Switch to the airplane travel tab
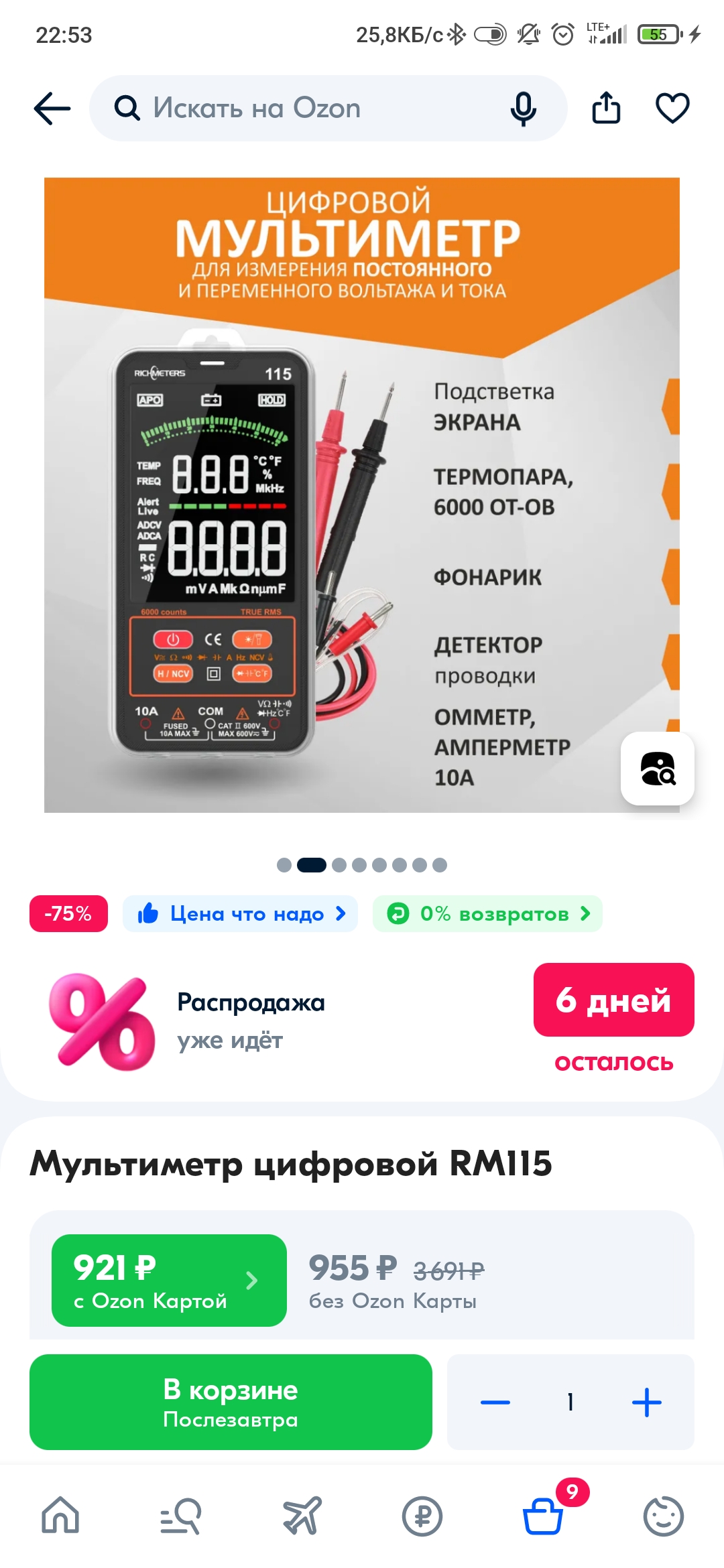 (302, 1515)
